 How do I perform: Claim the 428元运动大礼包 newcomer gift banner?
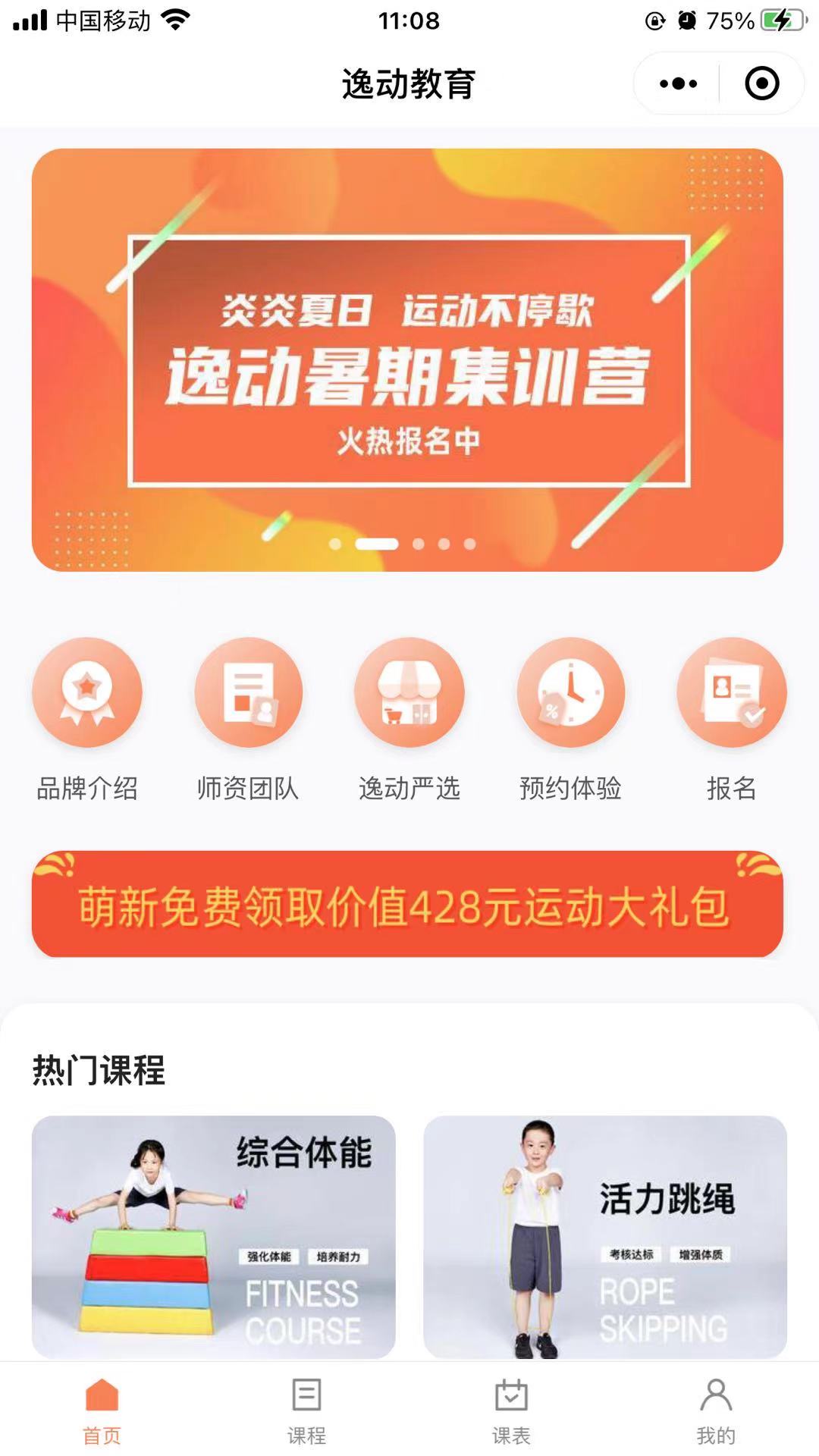407,904
